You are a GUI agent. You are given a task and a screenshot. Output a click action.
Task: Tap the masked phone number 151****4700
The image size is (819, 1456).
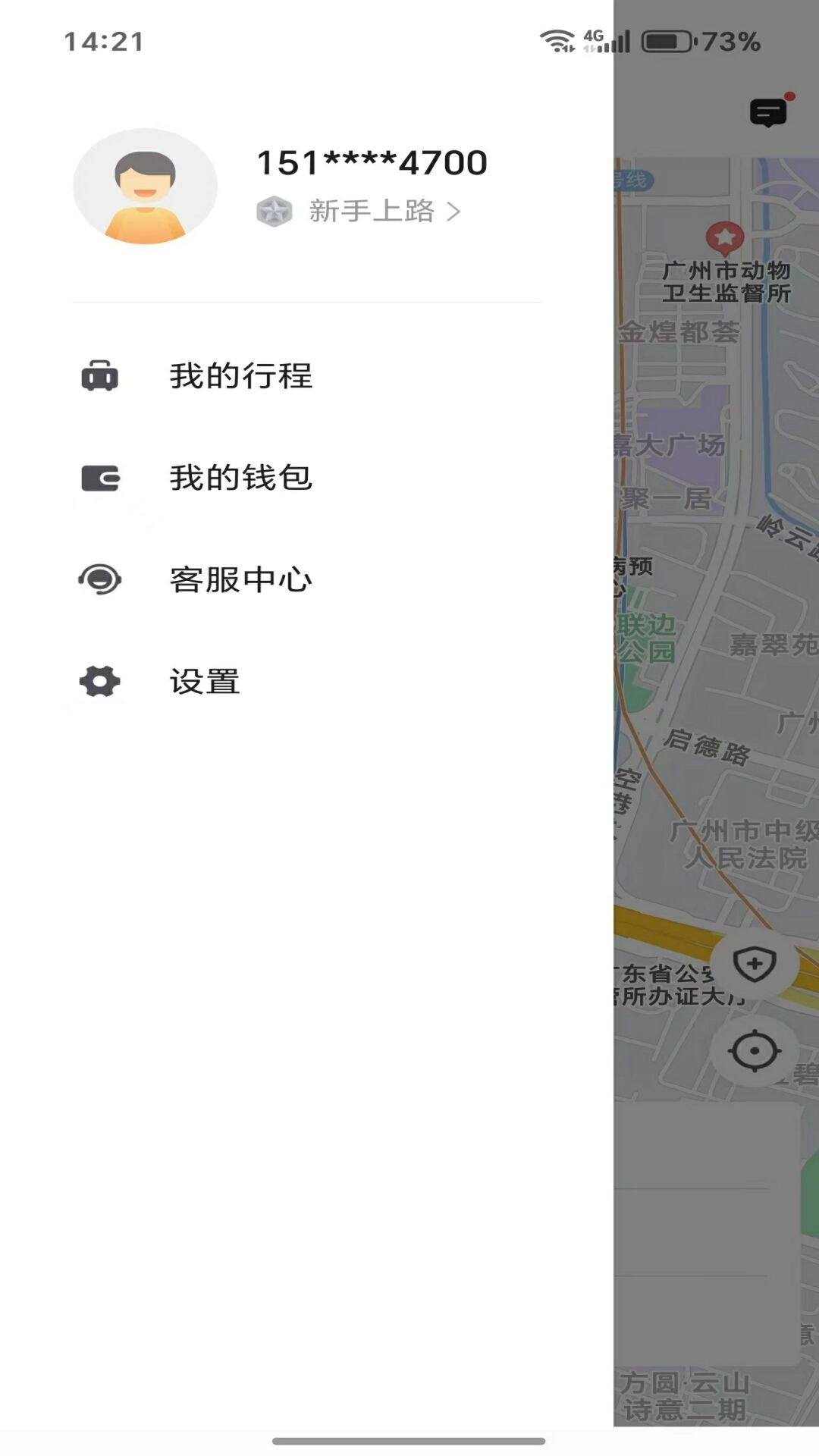point(371,161)
